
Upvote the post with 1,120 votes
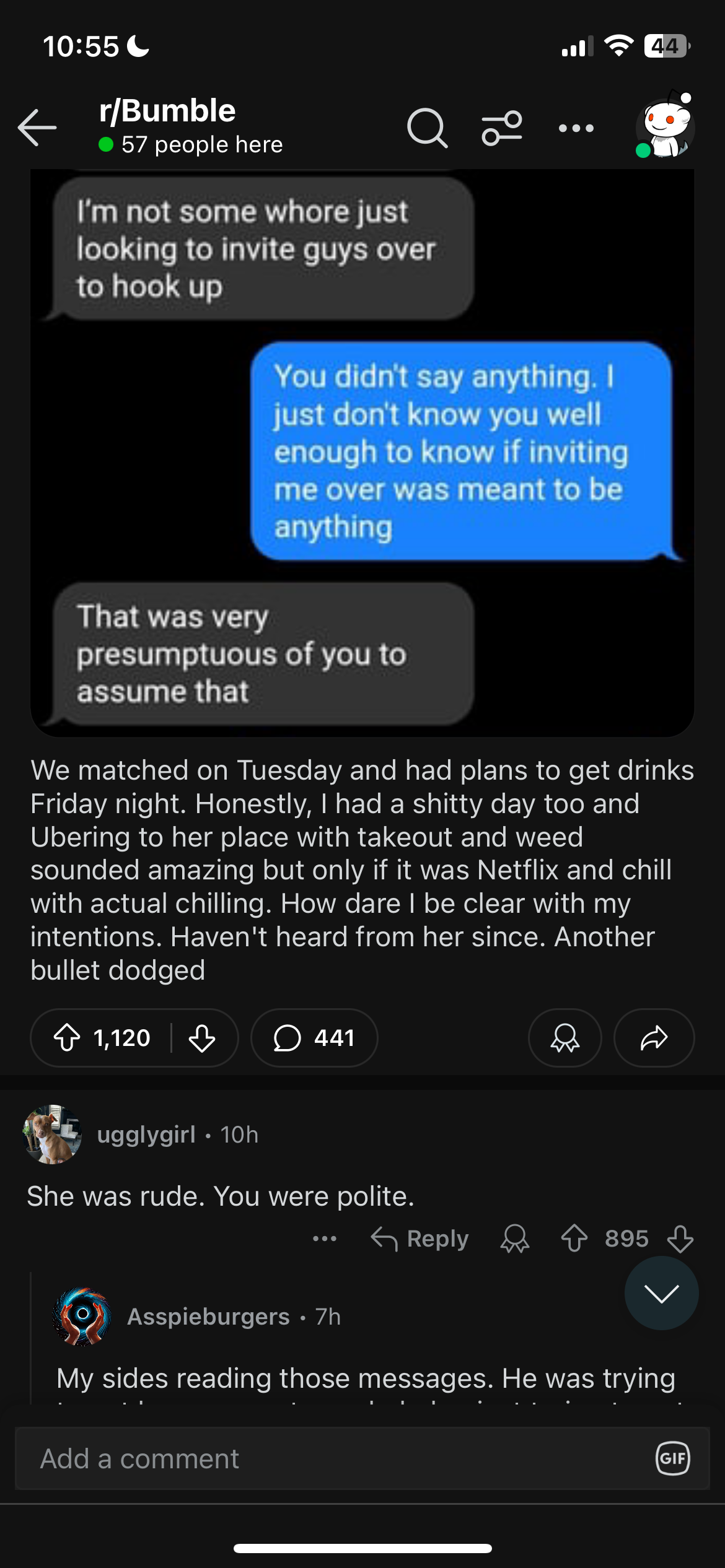[68, 1038]
